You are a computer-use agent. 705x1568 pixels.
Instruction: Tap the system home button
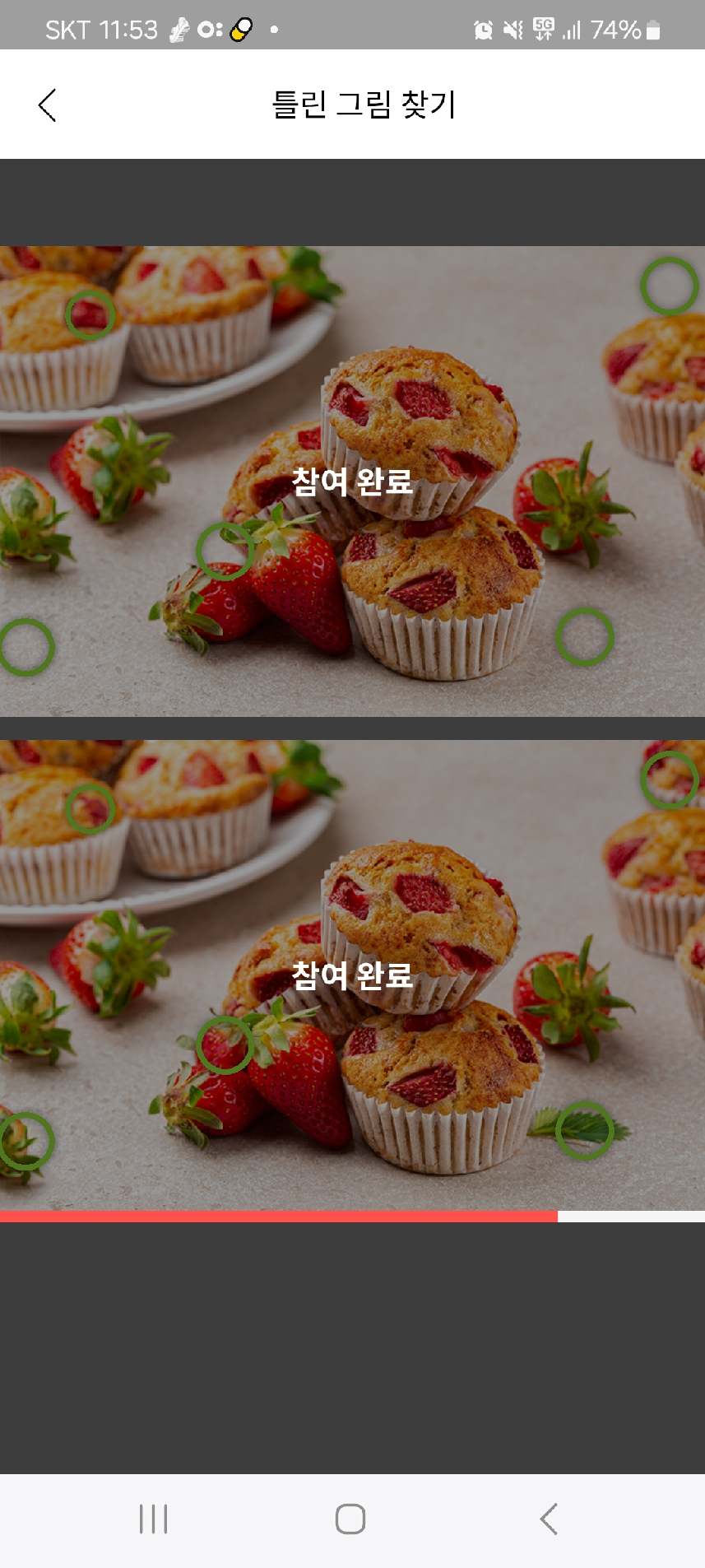(350, 1519)
